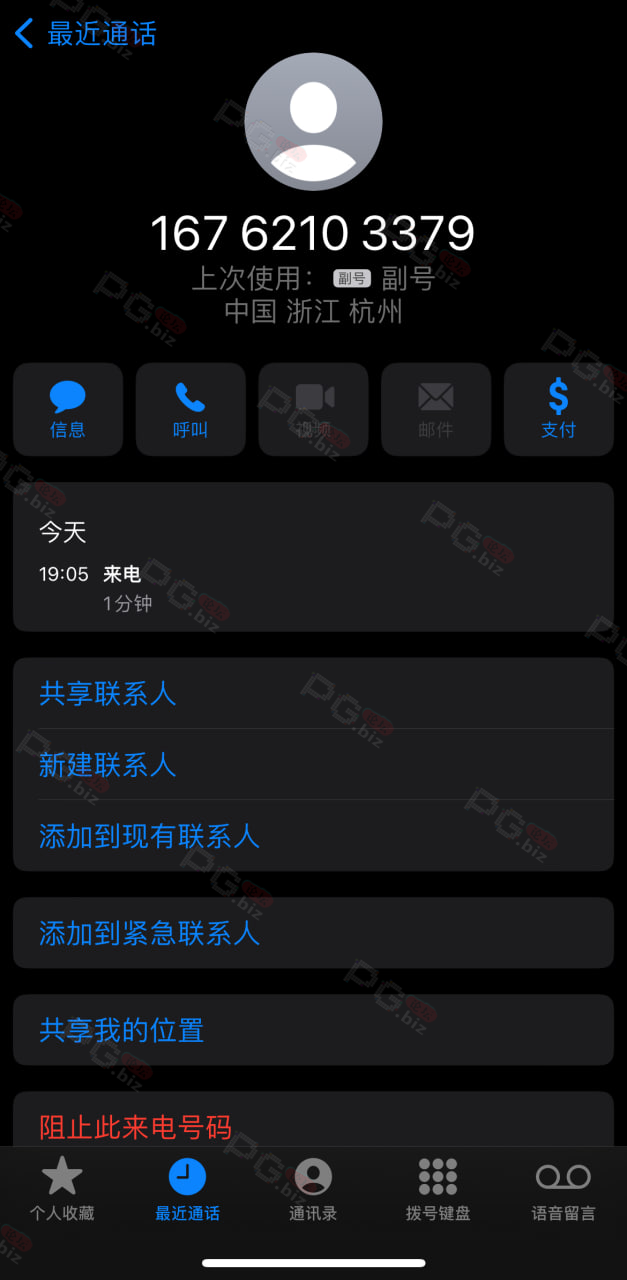Go back to 最近通话
This screenshot has height=1280, width=627.
86,34
